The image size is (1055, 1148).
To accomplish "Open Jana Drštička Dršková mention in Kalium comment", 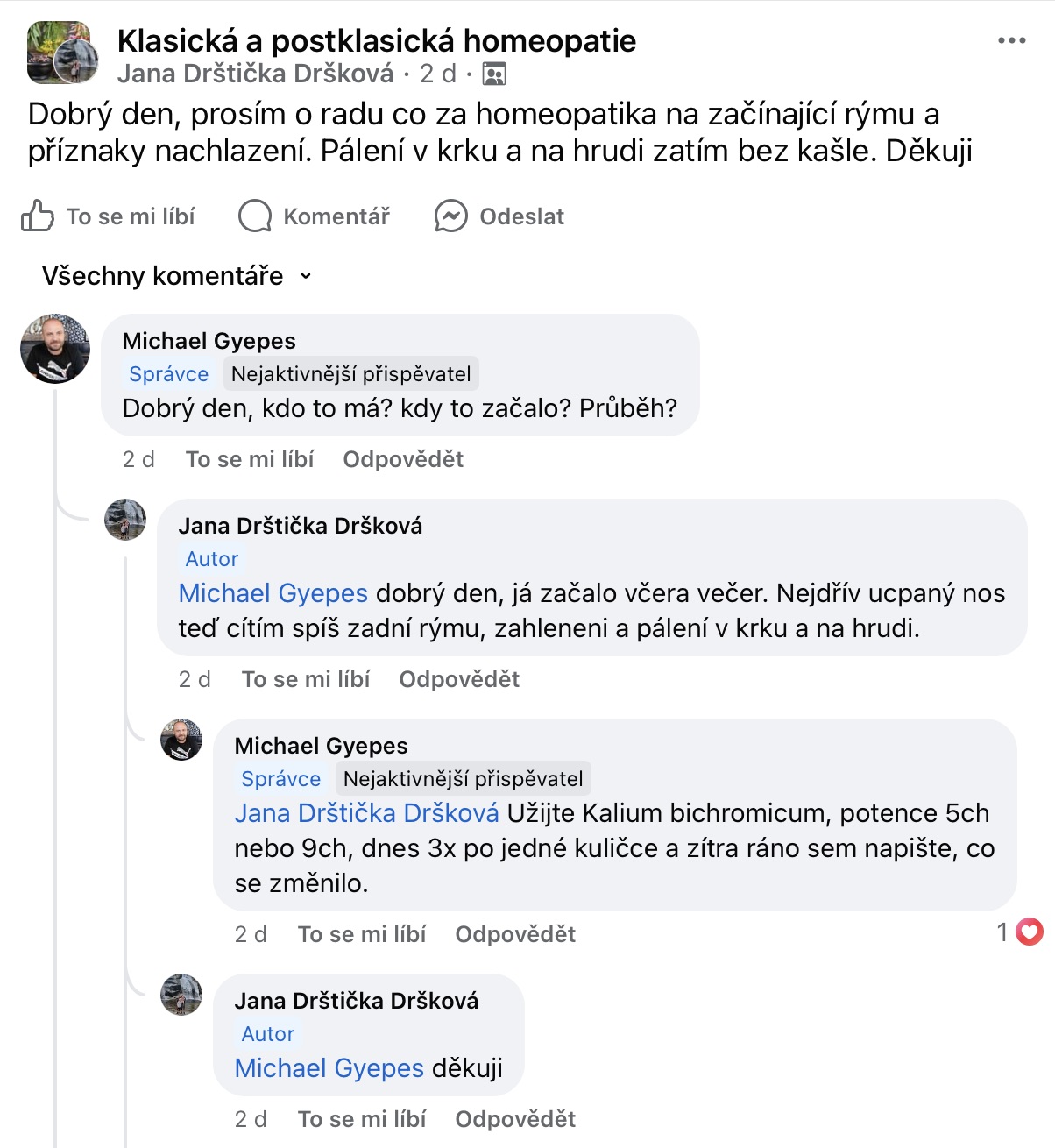I will coord(366,813).
